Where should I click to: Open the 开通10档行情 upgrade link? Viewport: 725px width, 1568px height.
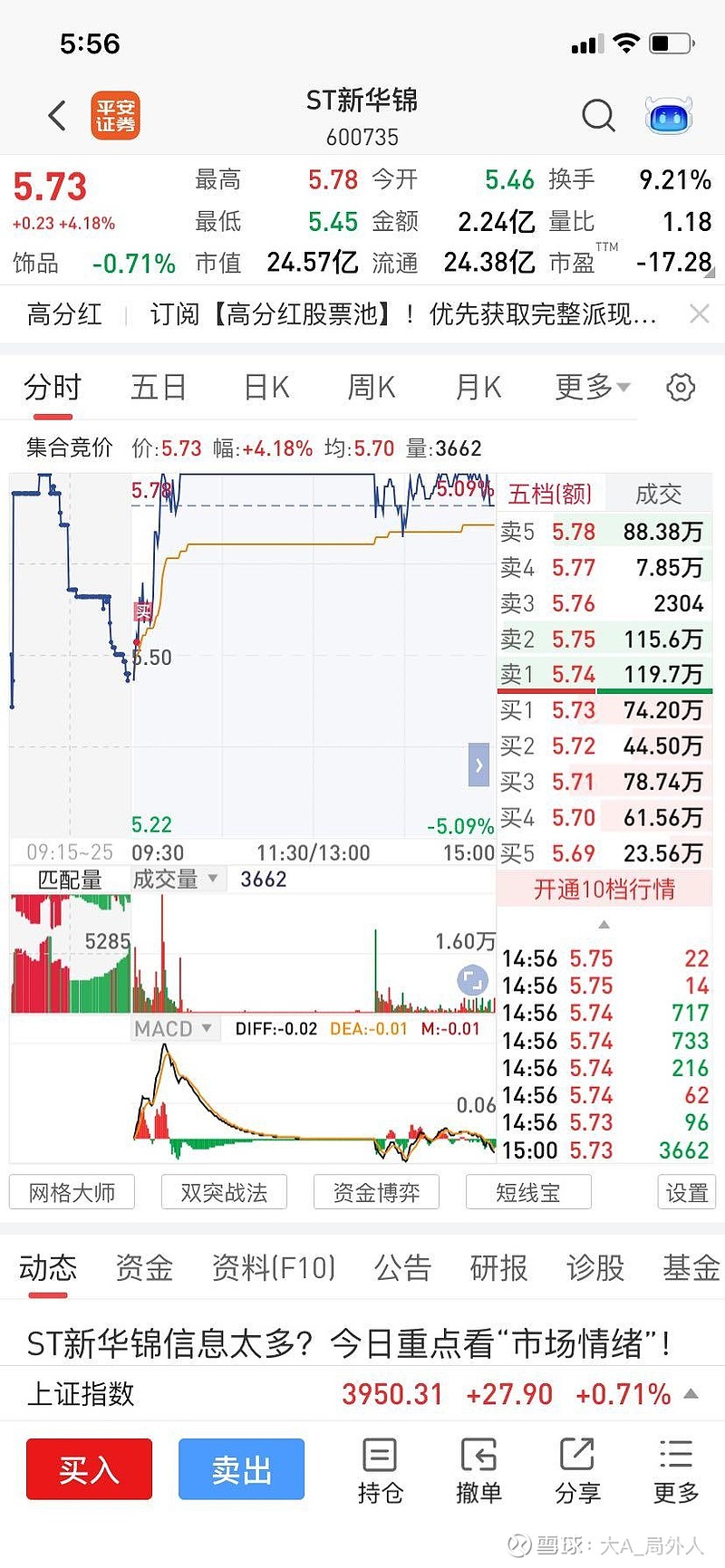[604, 890]
